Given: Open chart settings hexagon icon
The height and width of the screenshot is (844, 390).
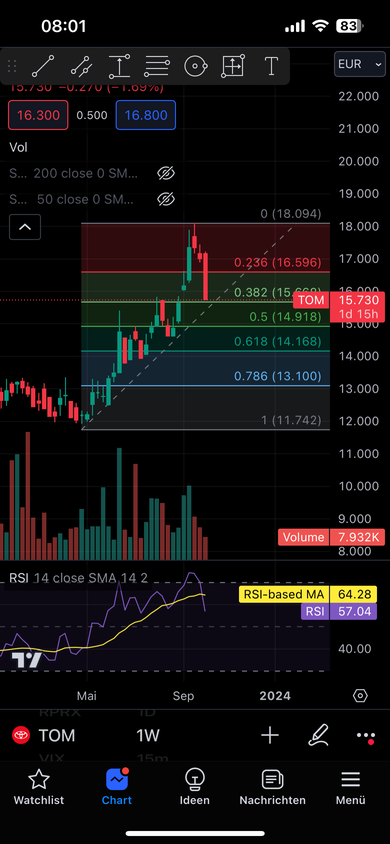Looking at the screenshot, I should pyautogui.click(x=360, y=695).
